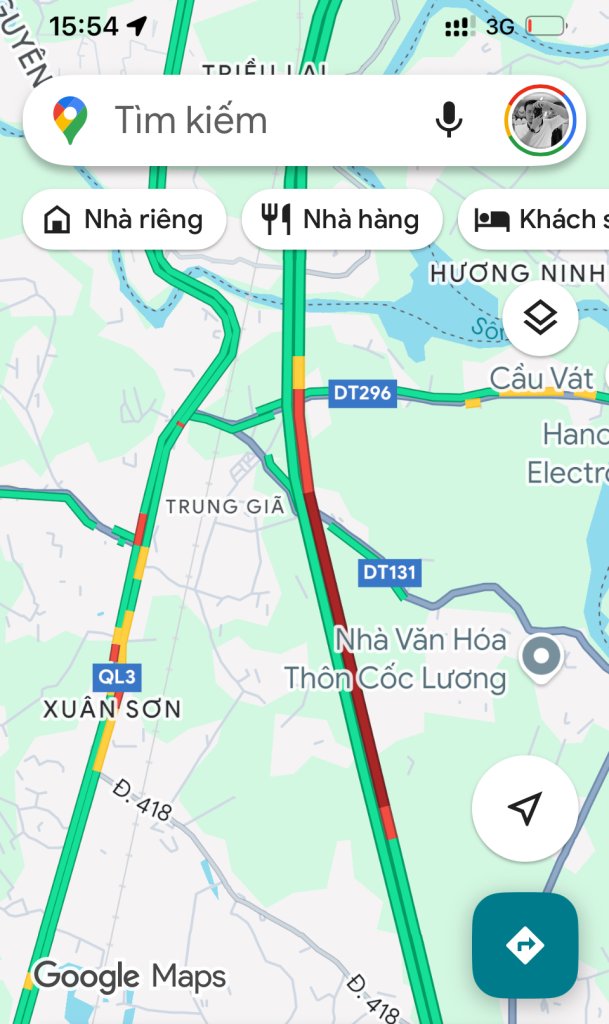The width and height of the screenshot is (609, 1024).
Task: Start voice search with the microphone
Action: 449,121
